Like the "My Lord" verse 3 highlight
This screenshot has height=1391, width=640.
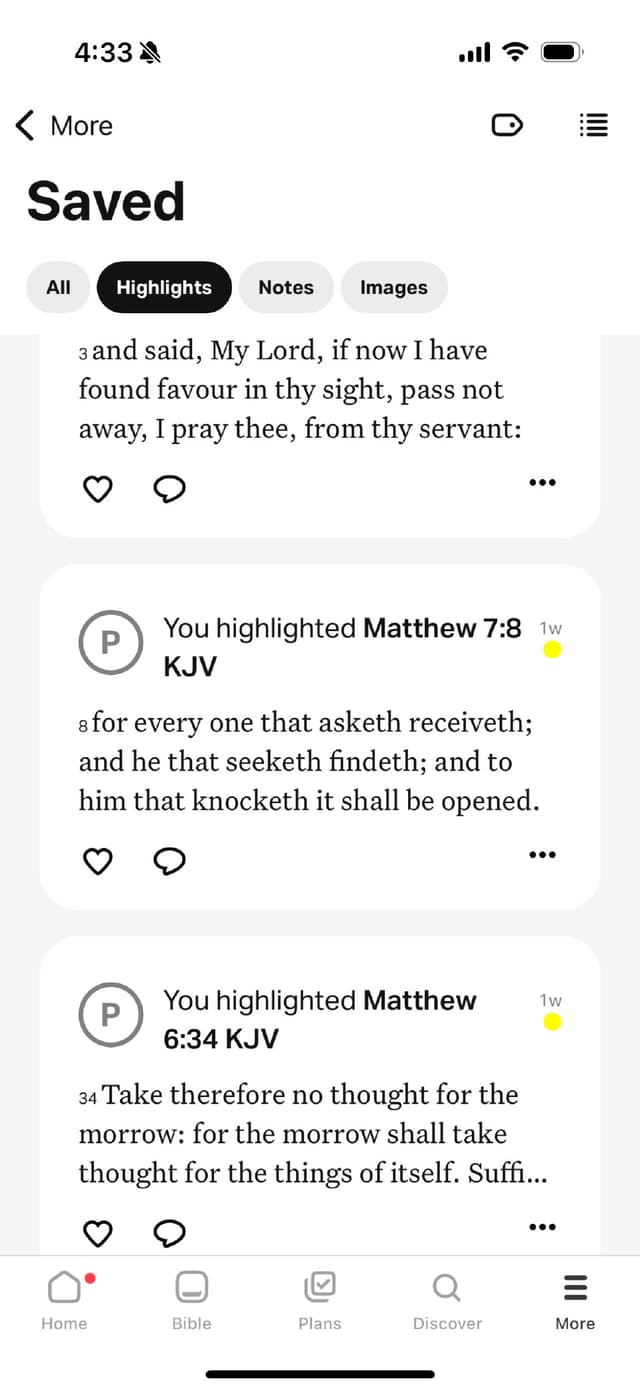[x=97, y=488]
